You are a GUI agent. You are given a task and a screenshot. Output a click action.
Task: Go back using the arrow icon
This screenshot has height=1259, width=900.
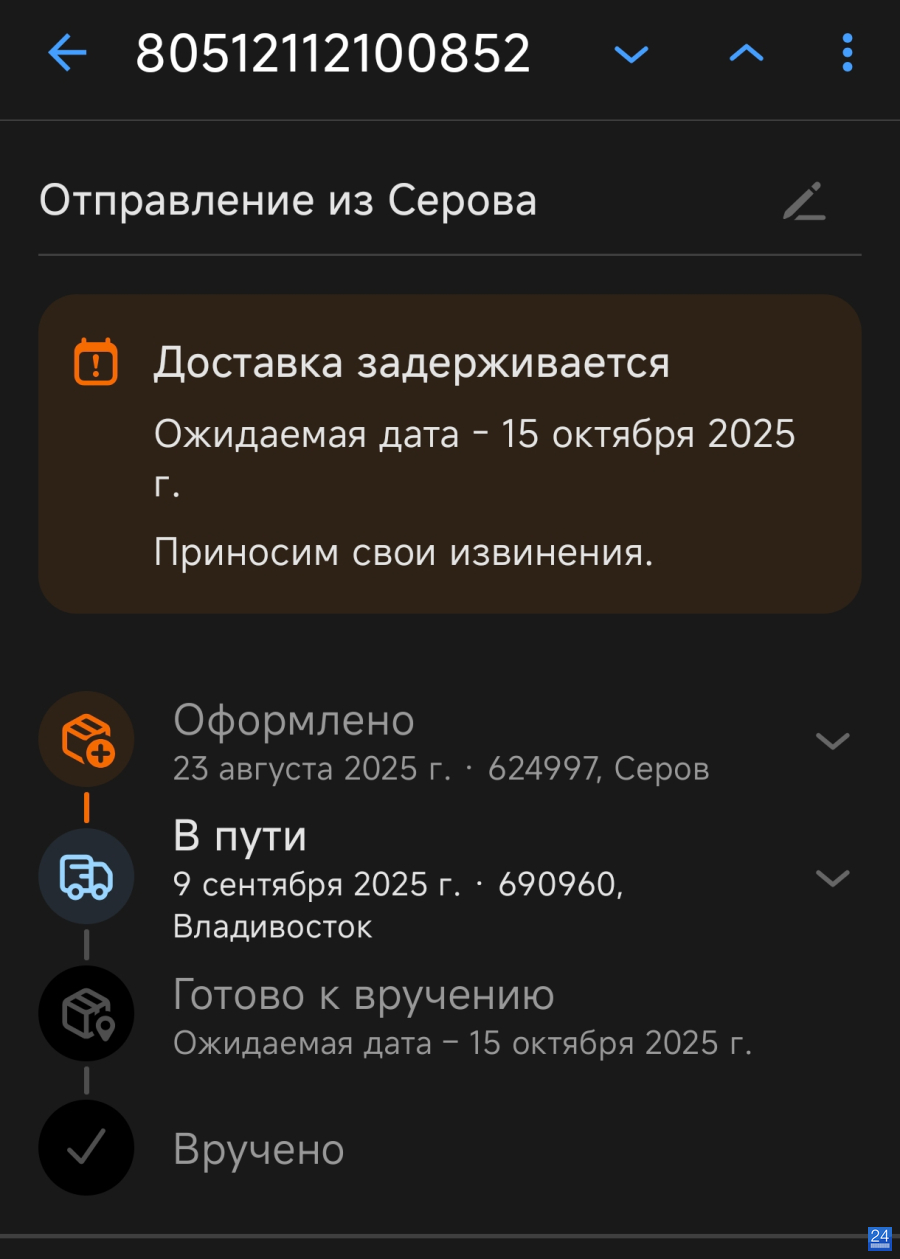point(67,53)
